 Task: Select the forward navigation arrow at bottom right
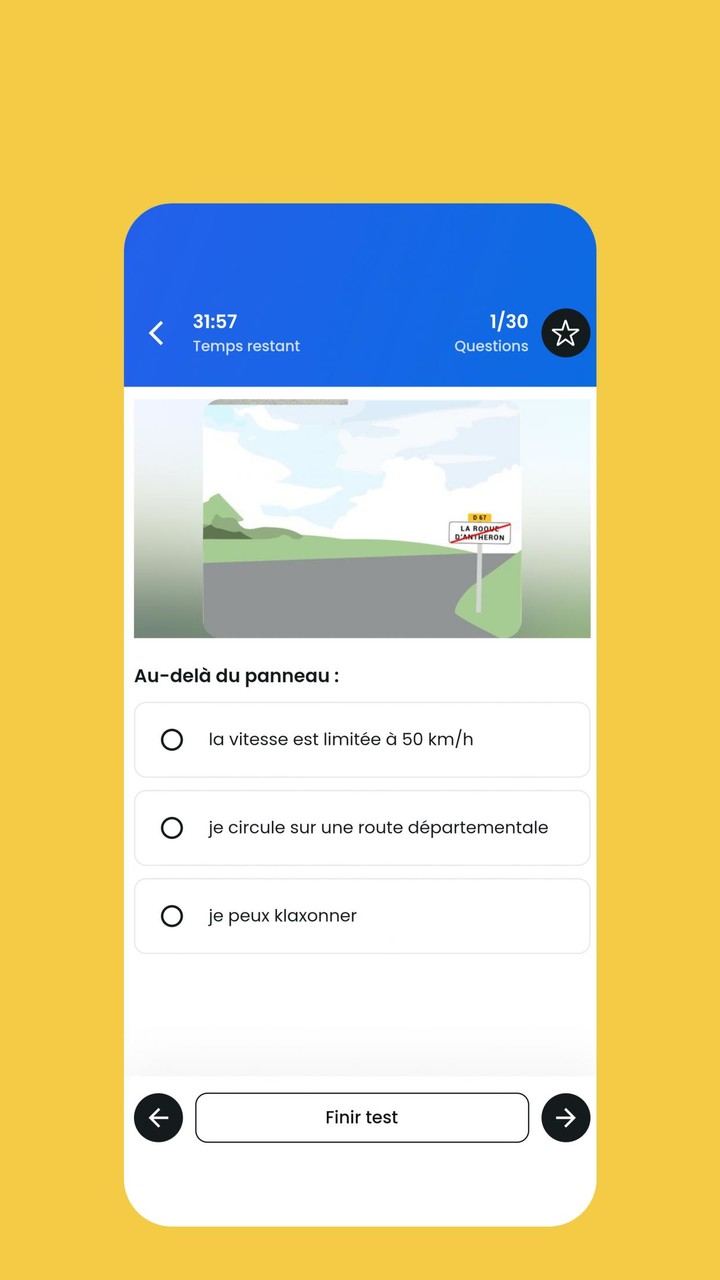click(x=565, y=1117)
